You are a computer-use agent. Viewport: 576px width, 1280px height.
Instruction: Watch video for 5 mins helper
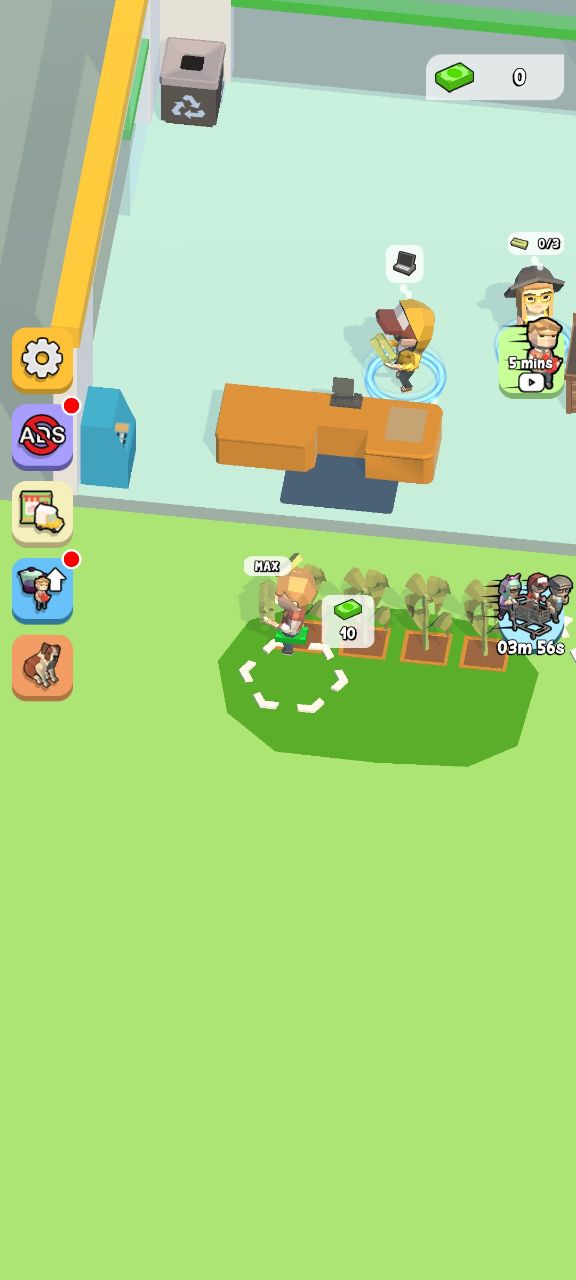tap(532, 360)
